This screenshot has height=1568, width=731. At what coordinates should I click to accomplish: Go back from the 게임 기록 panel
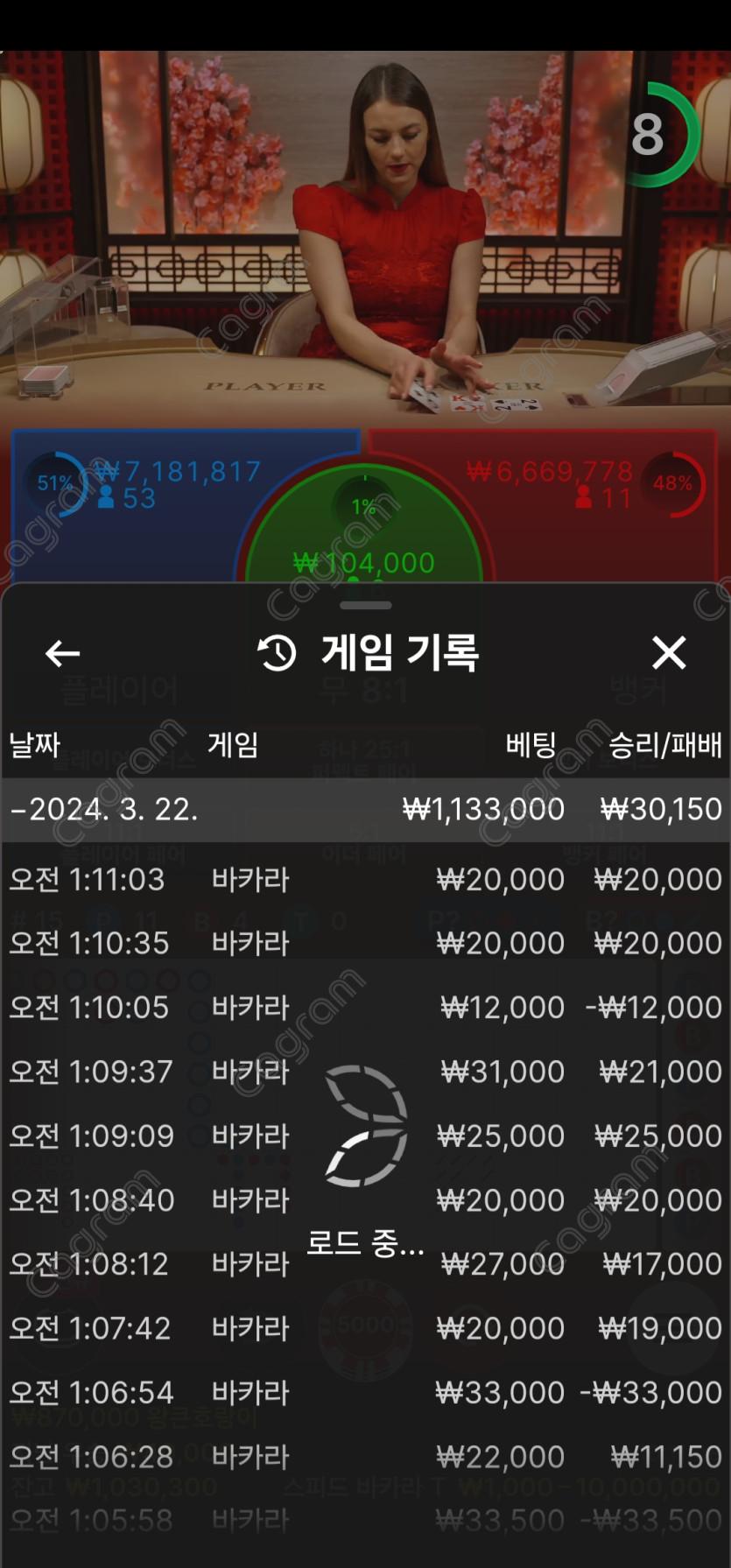pyautogui.click(x=62, y=653)
